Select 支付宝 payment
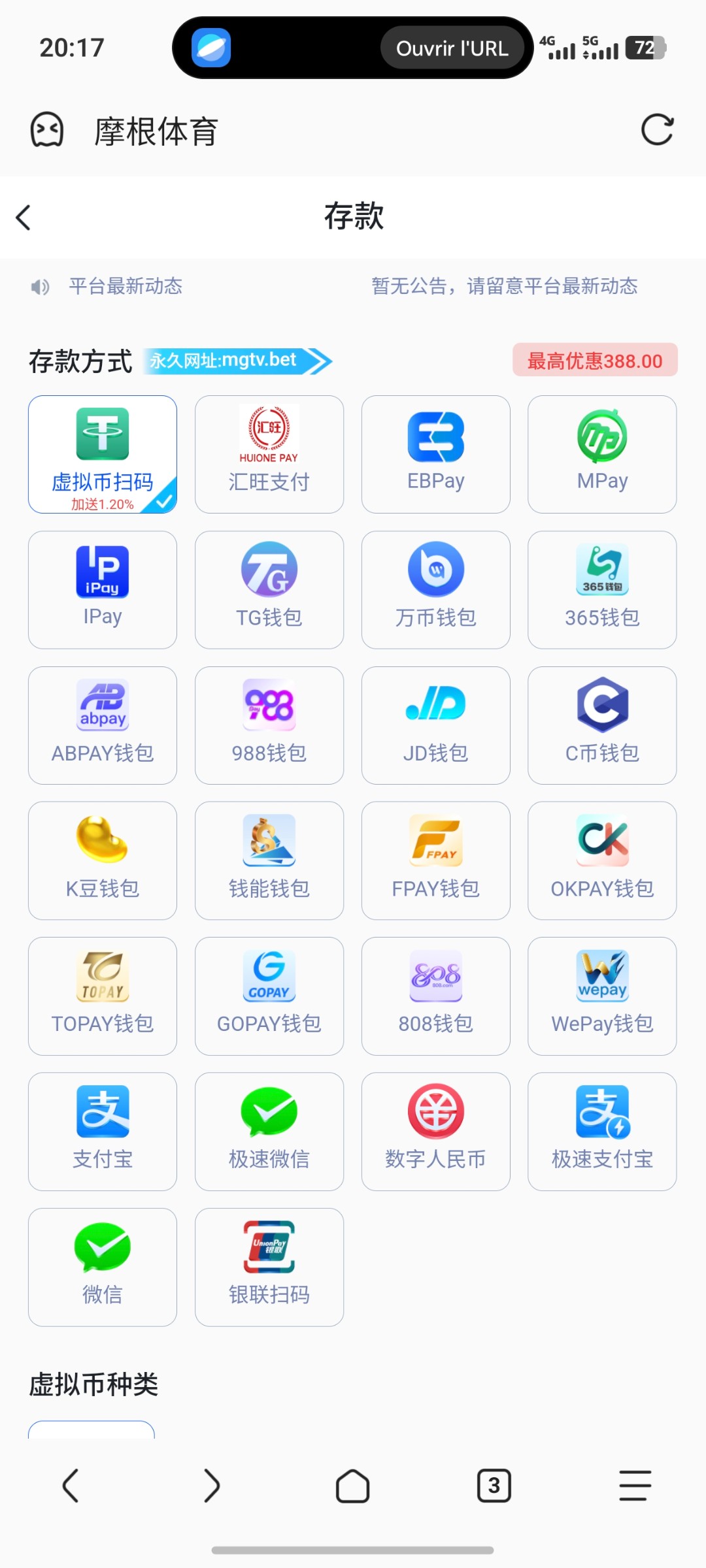Viewport: 706px width, 1568px height. 103,1131
